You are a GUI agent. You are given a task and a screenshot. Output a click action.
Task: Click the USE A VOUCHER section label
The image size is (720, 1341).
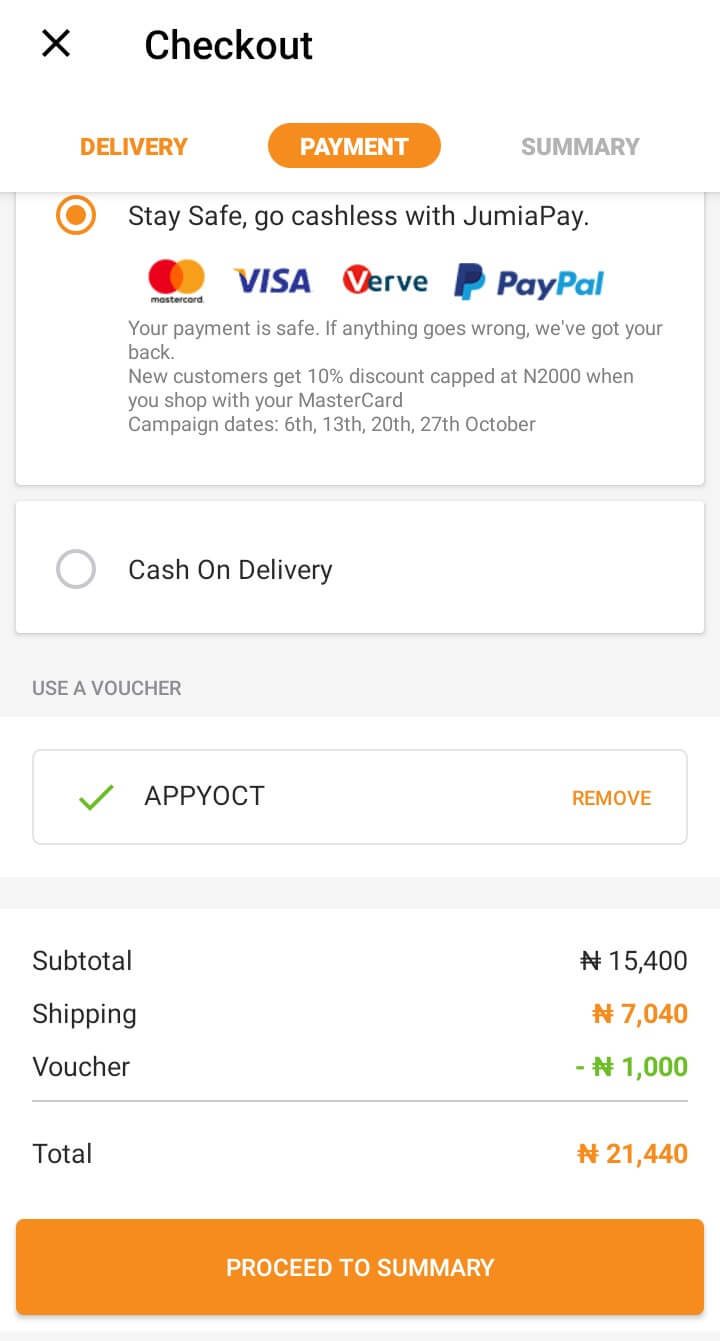(x=106, y=688)
